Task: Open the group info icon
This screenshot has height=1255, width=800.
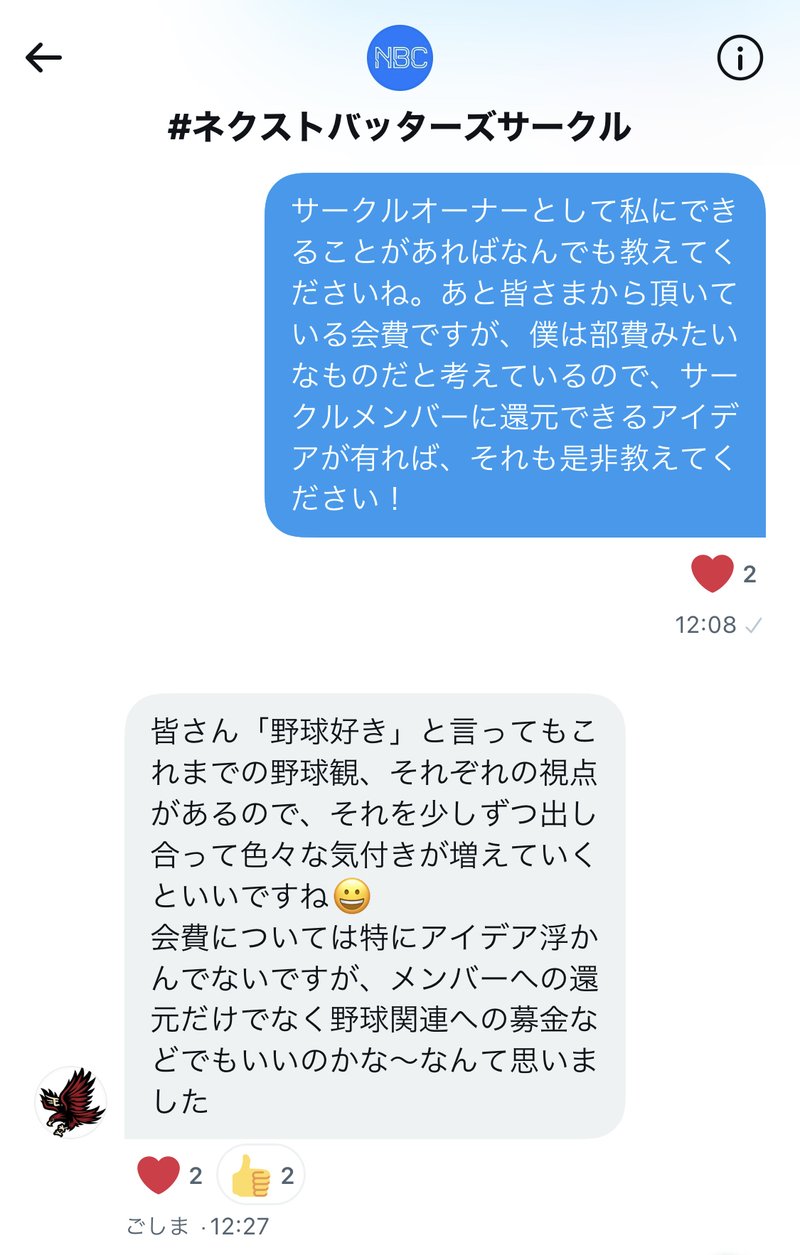Action: tap(740, 59)
